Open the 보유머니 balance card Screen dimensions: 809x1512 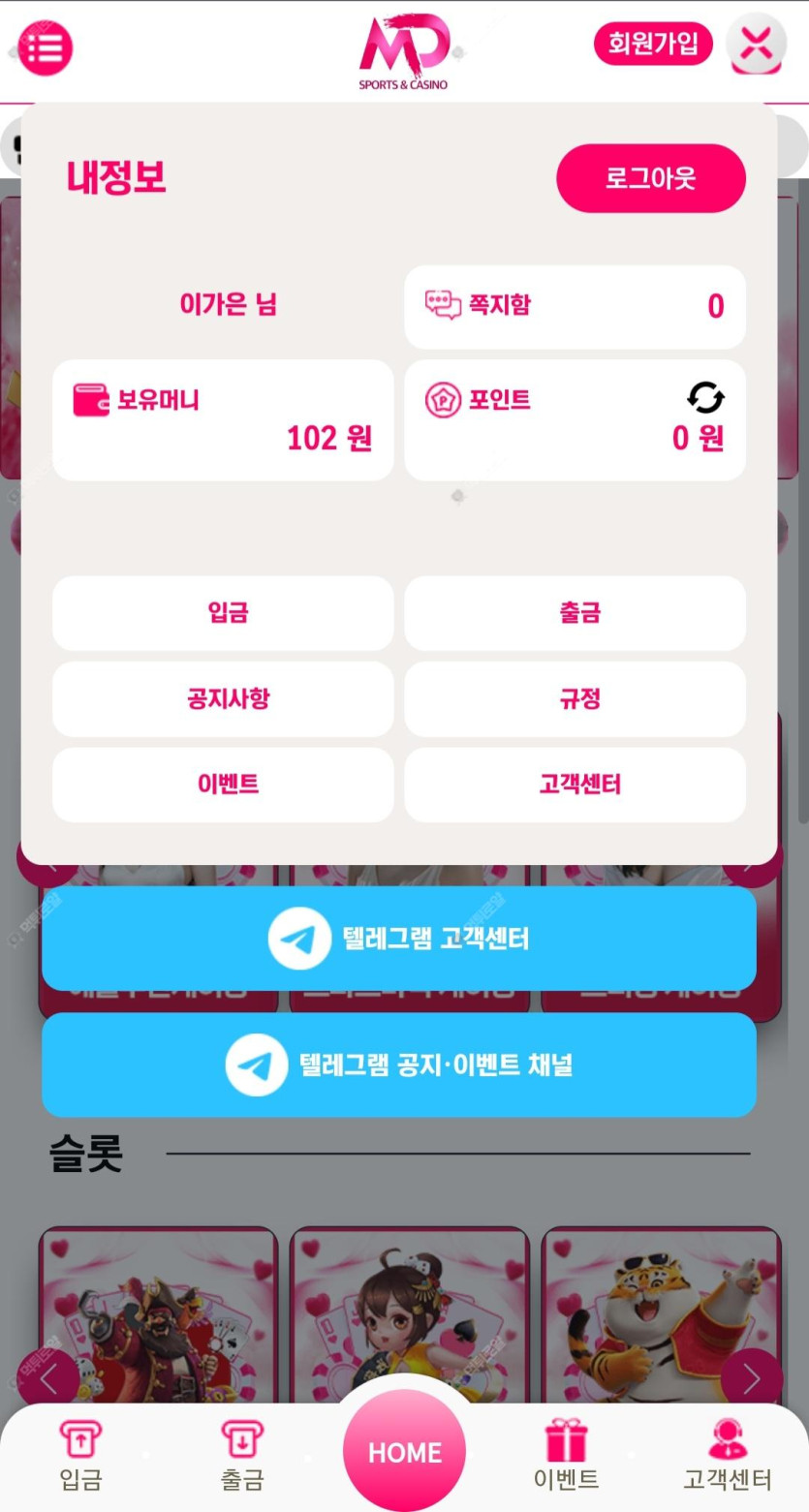[x=223, y=419]
